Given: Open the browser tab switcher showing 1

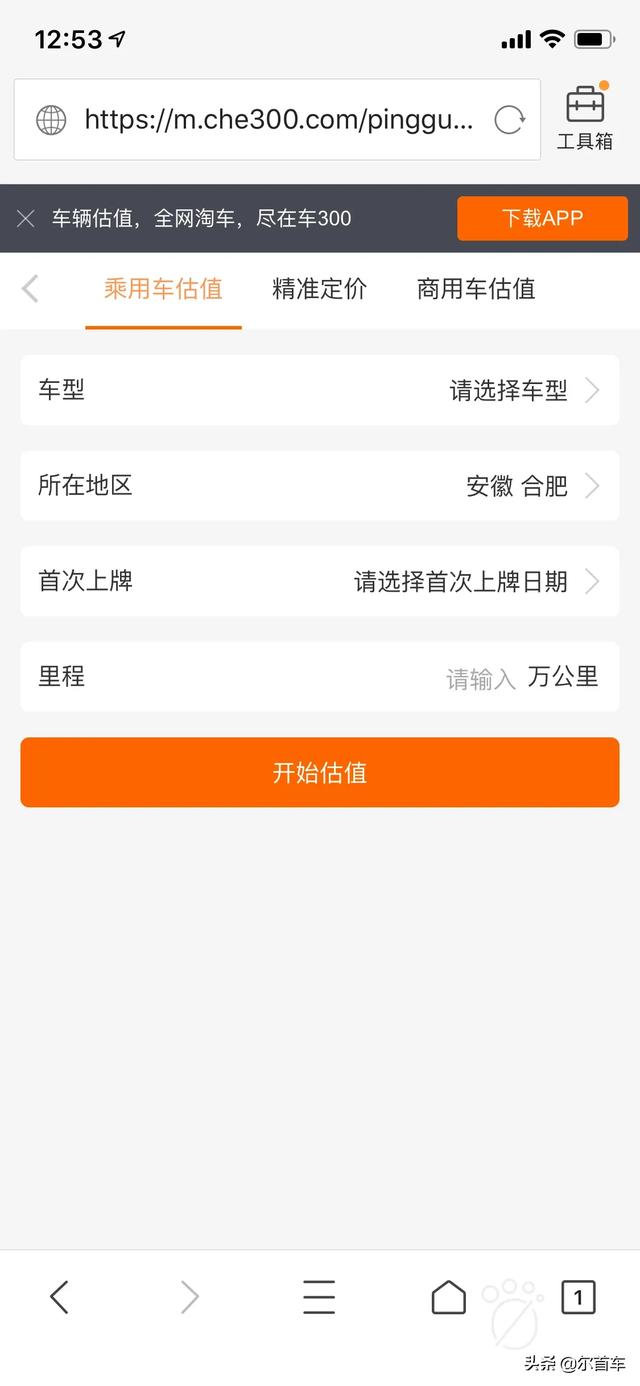Looking at the screenshot, I should [578, 1297].
